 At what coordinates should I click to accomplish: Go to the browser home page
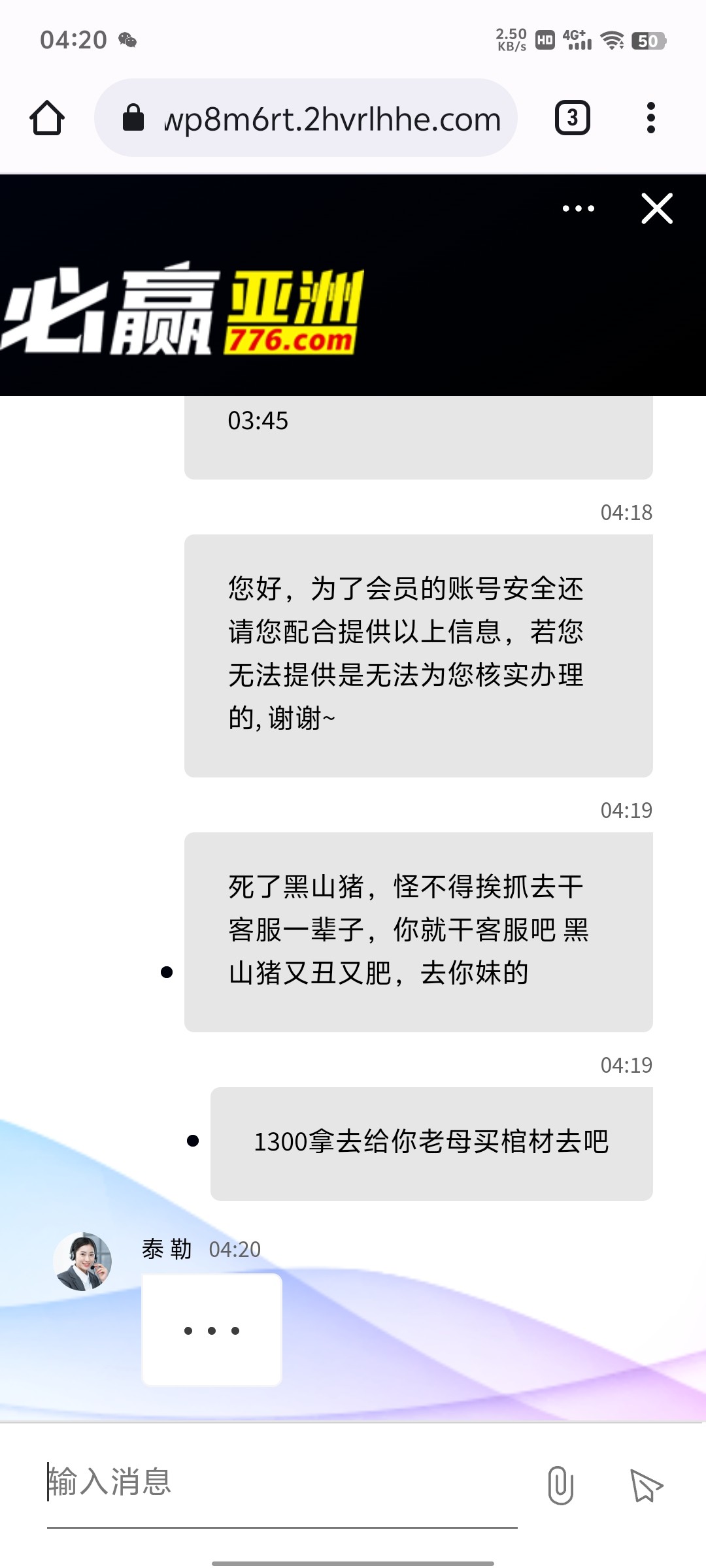point(47,118)
